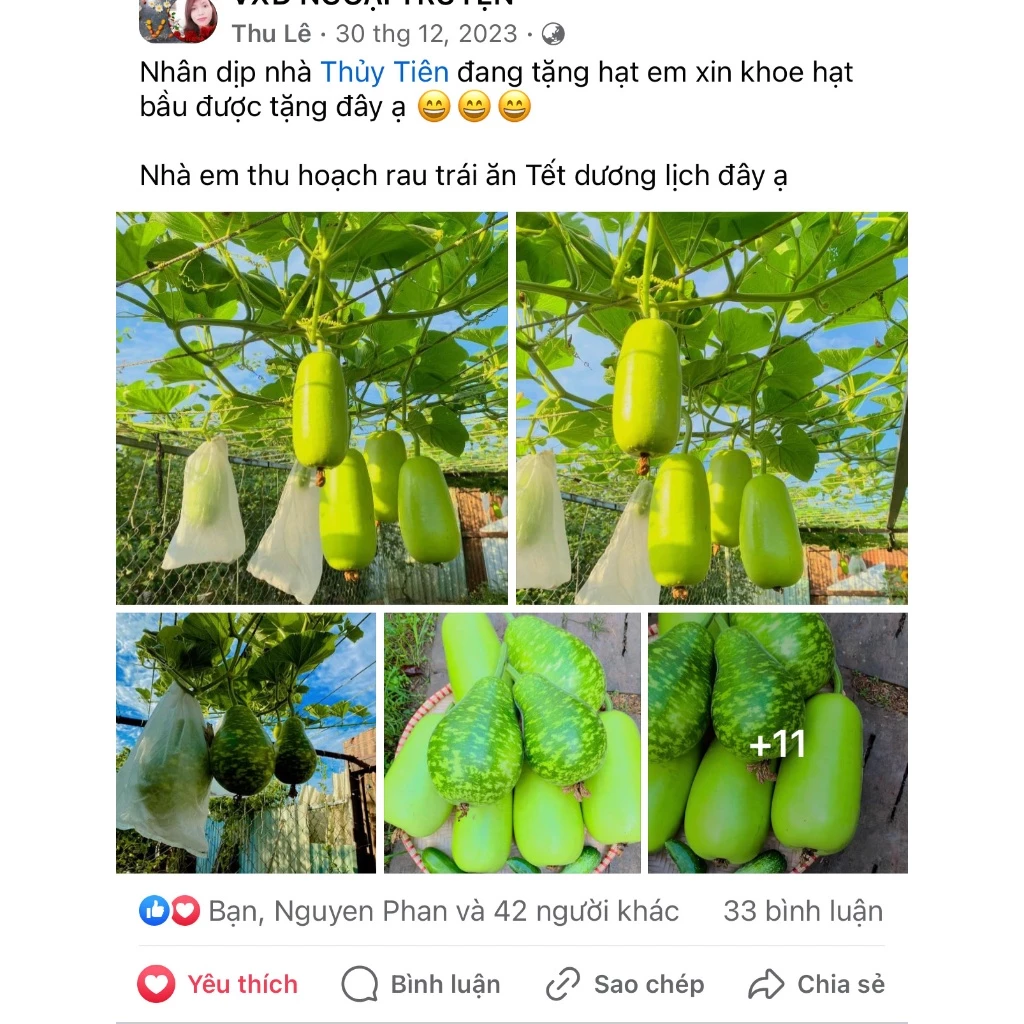1024x1024 pixels.
Task: Open second photo with close-up gourds
Action: tap(711, 408)
